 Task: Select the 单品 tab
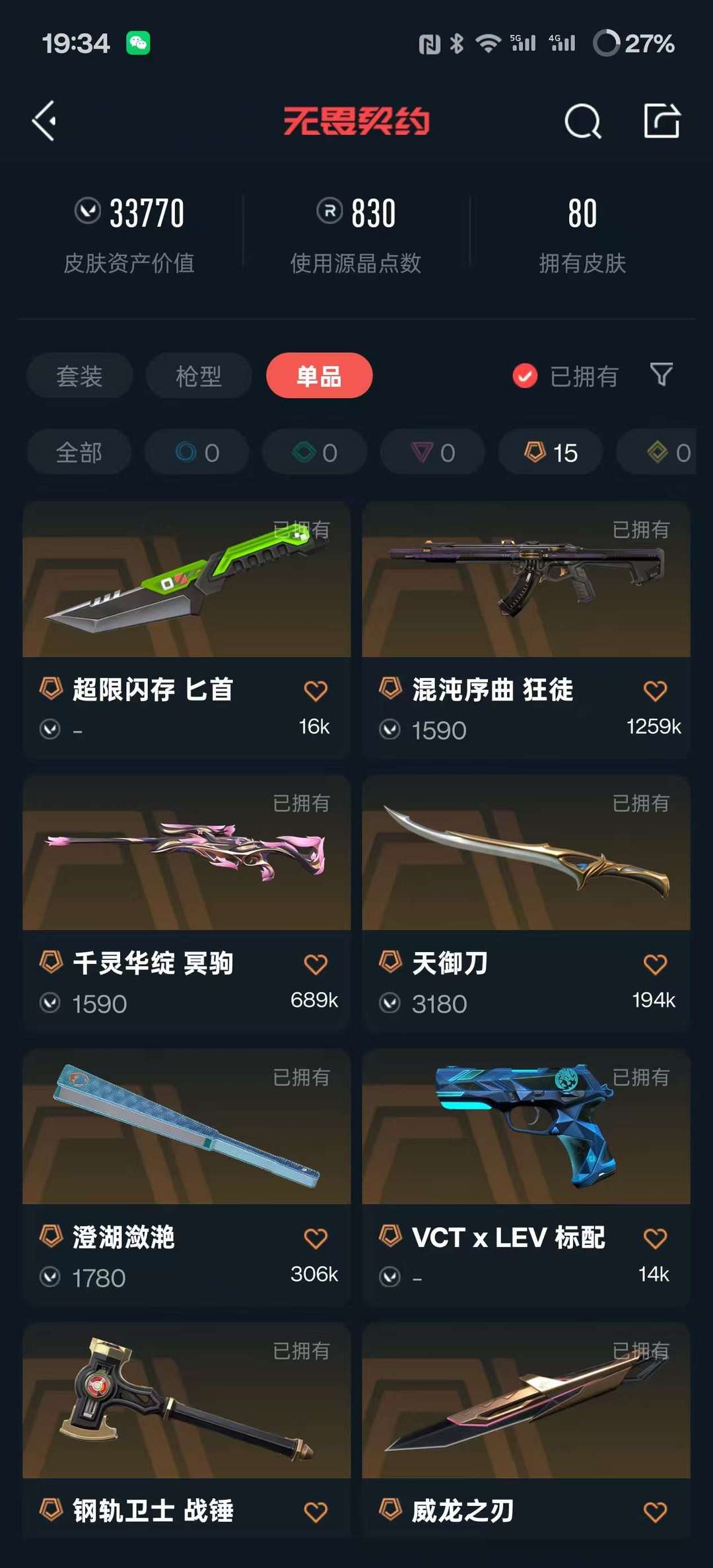point(320,376)
